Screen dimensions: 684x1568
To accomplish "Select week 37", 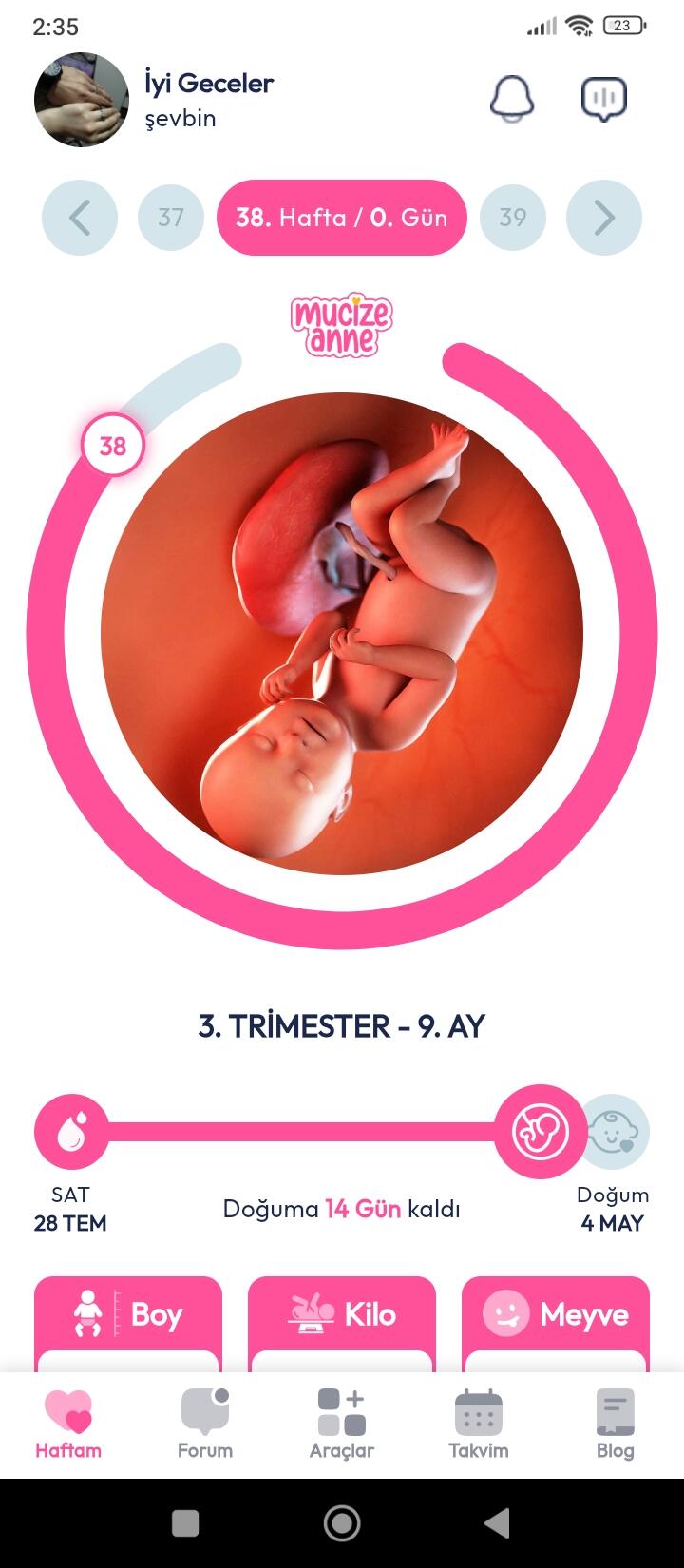I will click(171, 218).
